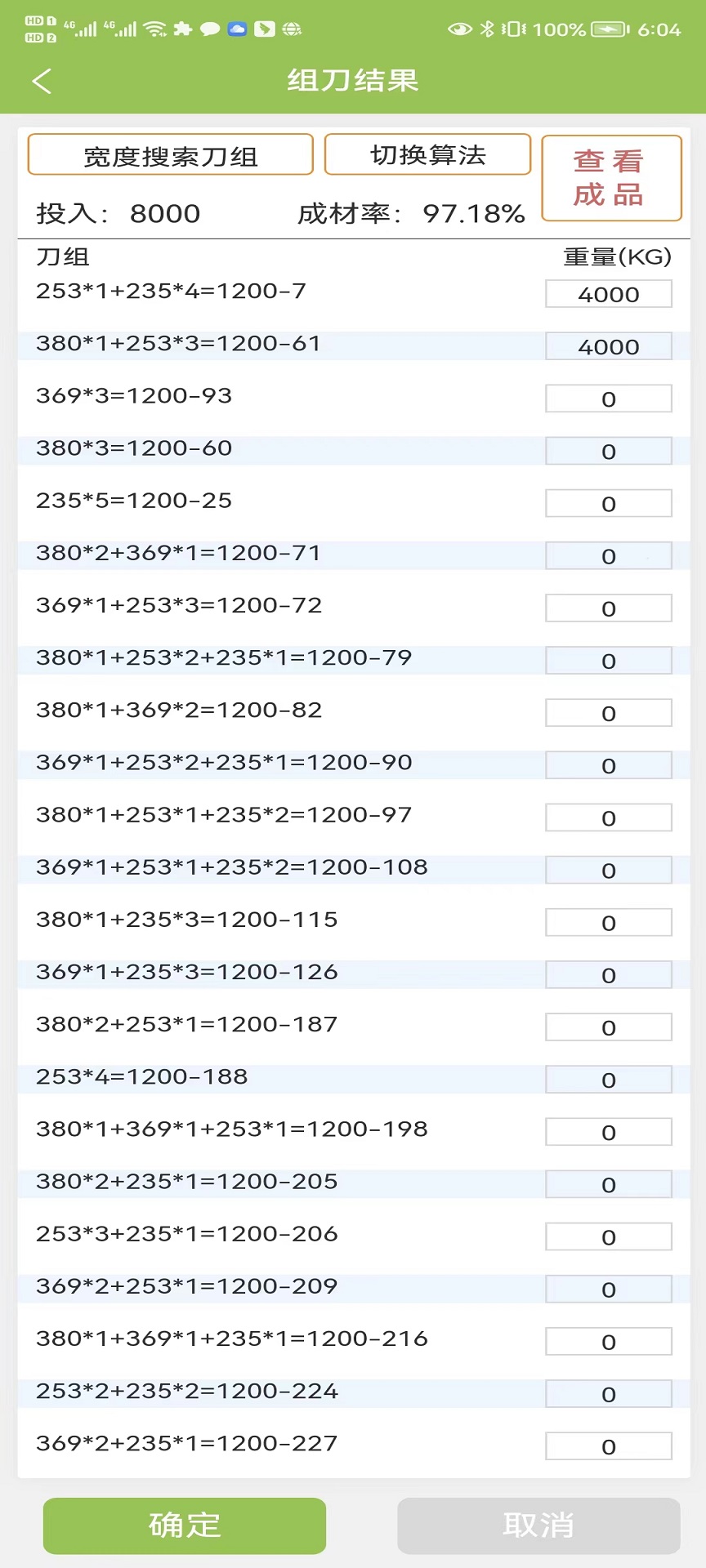Open 宽度搜索刀组 search
This screenshot has width=706, height=1568.
point(170,155)
